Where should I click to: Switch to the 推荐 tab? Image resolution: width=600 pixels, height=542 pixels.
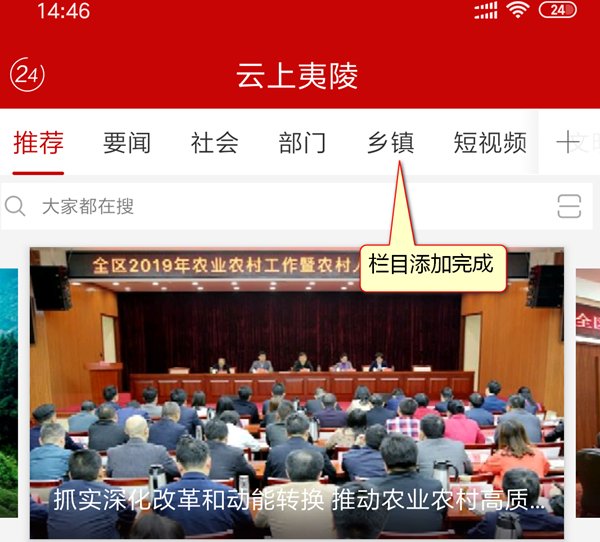coord(39,143)
